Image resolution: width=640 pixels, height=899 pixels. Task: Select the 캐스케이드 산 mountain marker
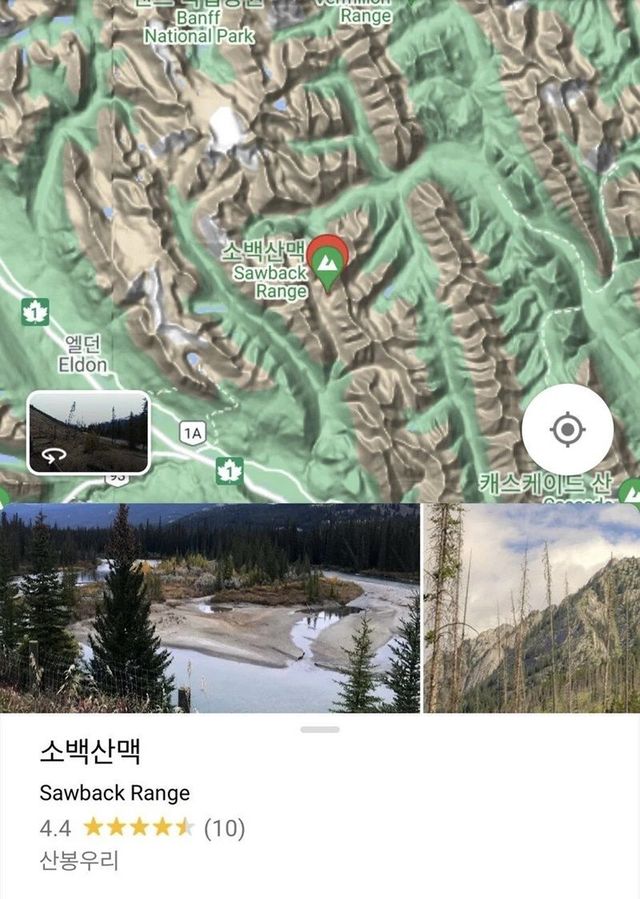tap(629, 492)
